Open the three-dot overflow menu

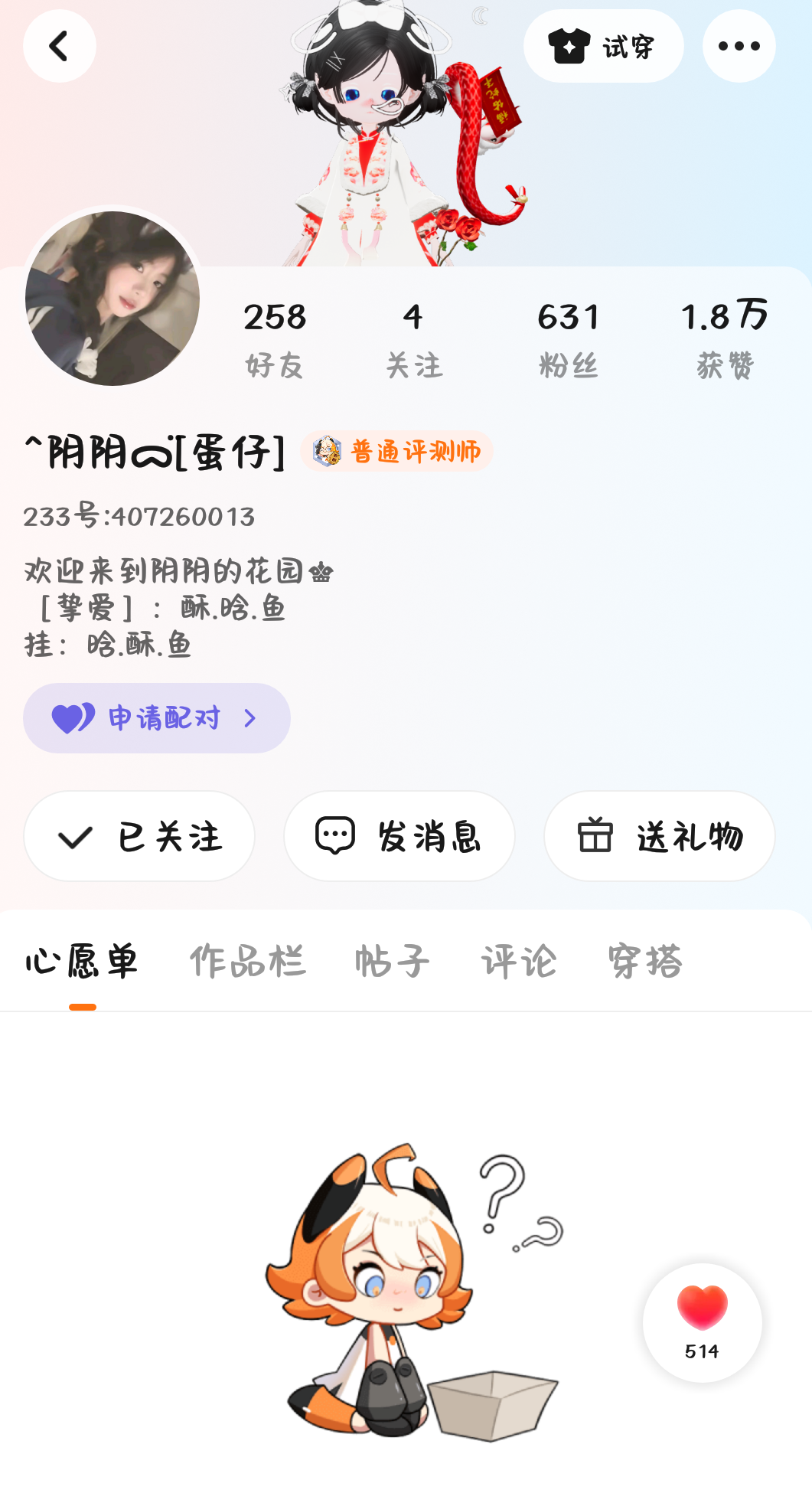(739, 46)
